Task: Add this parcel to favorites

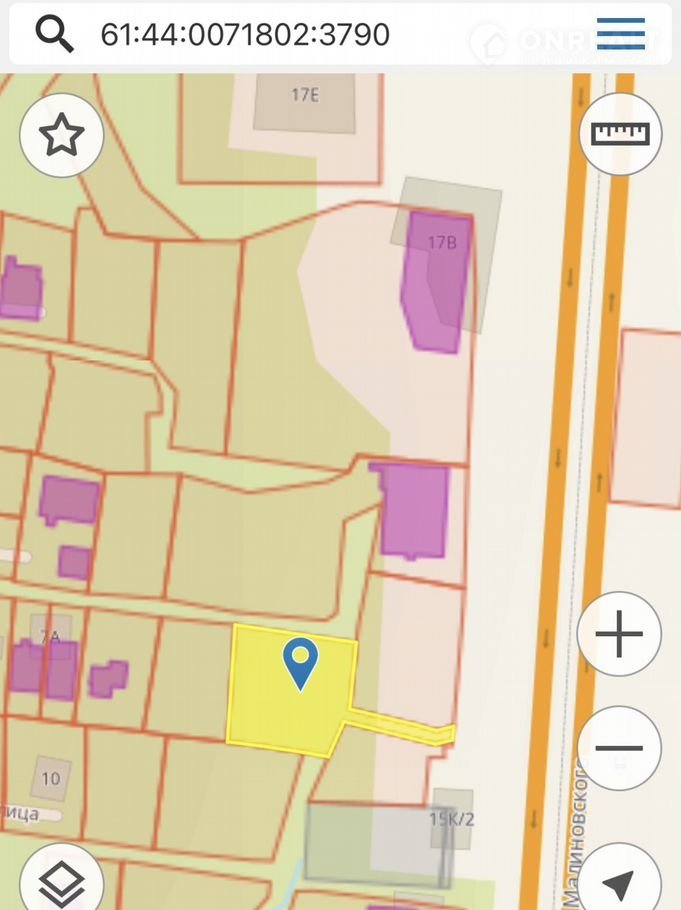Action: coord(62,135)
